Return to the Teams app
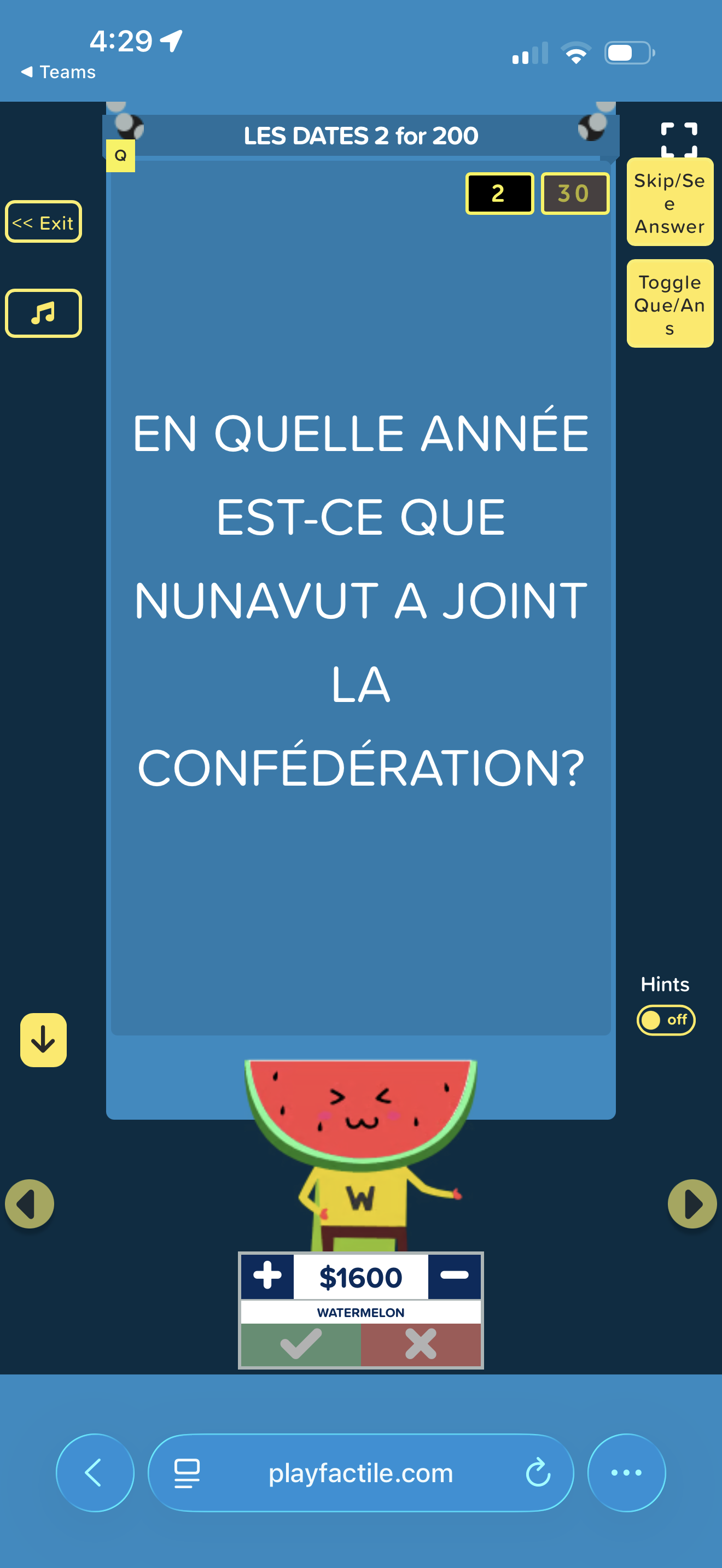 coord(59,72)
